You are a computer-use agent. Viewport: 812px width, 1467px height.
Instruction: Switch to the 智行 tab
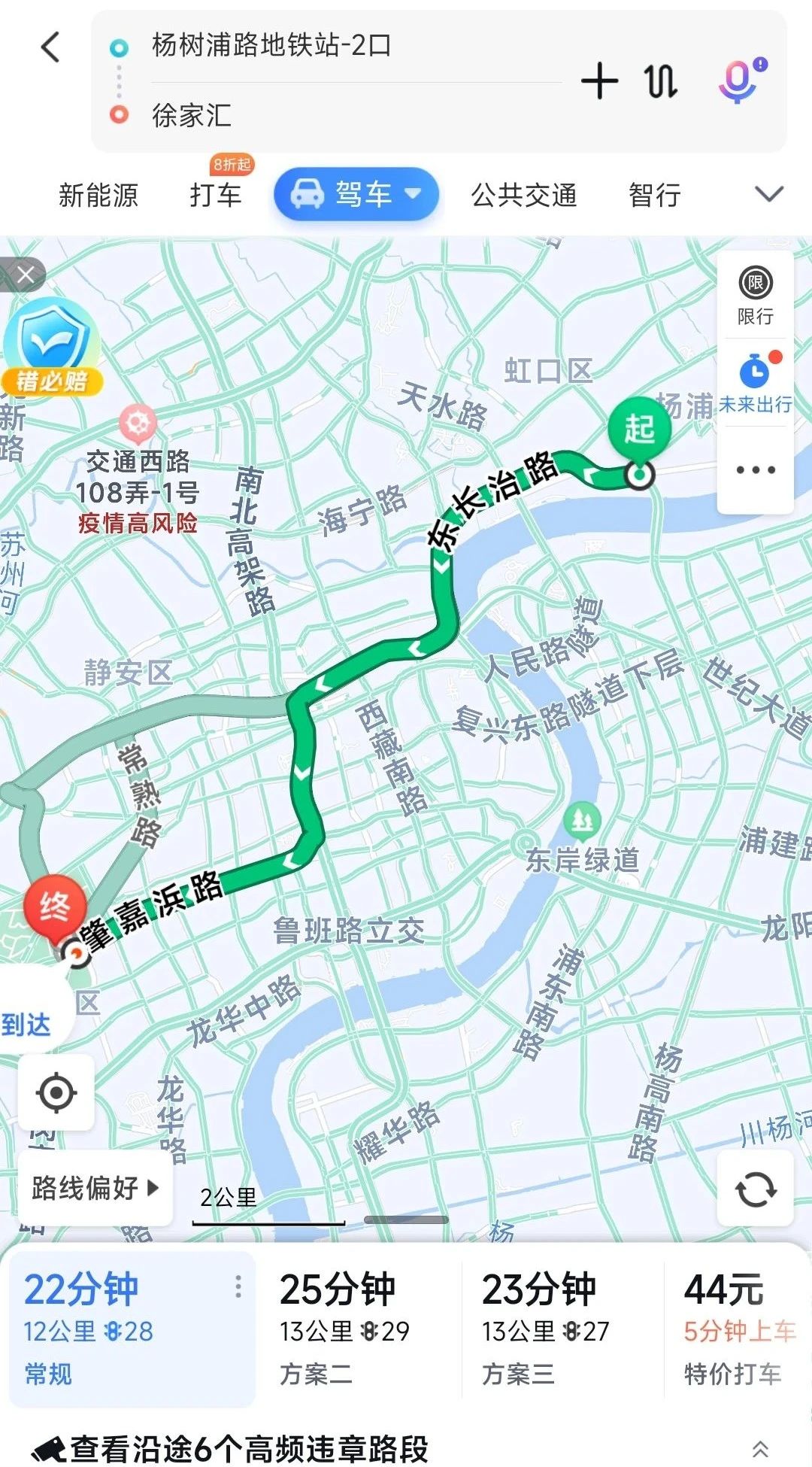click(x=655, y=195)
